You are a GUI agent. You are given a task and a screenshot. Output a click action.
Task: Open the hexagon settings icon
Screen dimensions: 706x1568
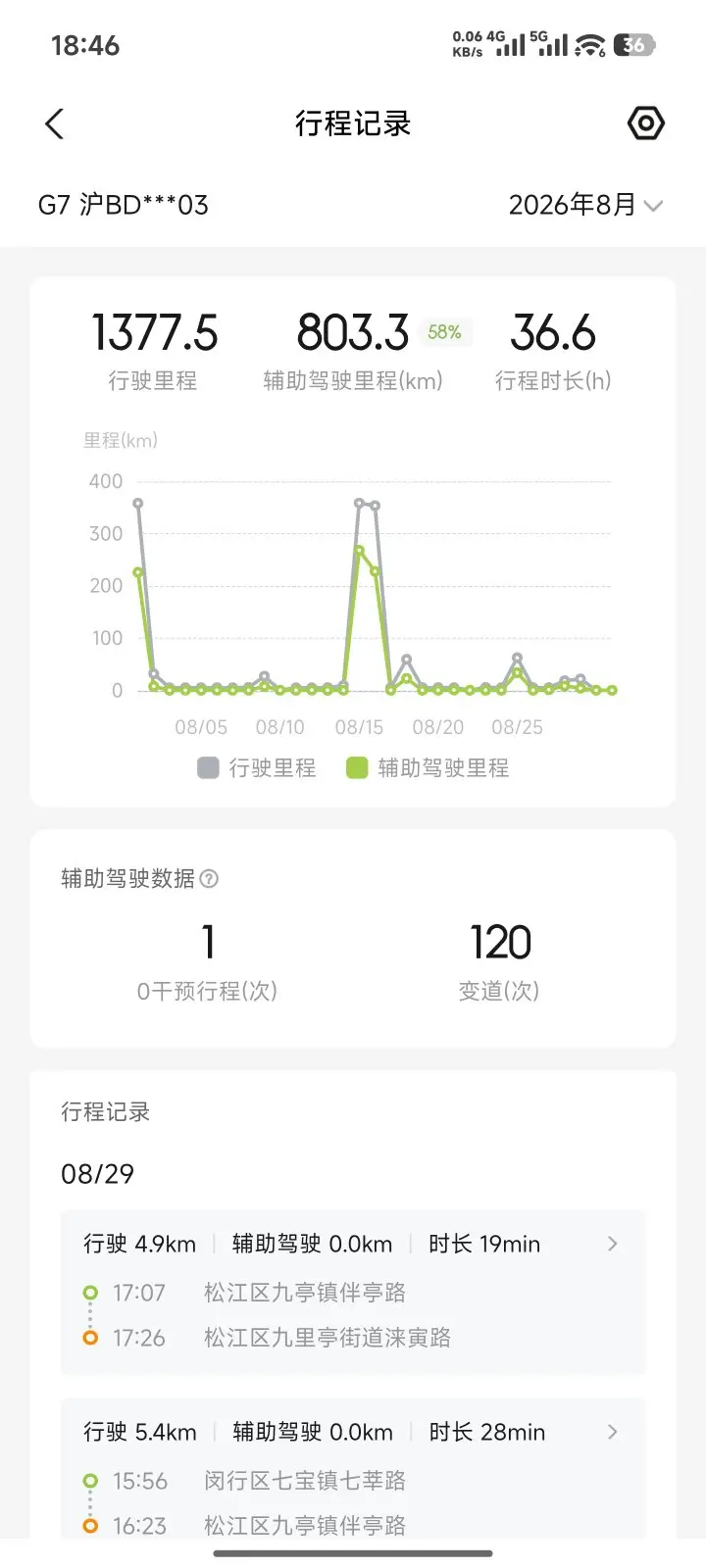click(646, 123)
